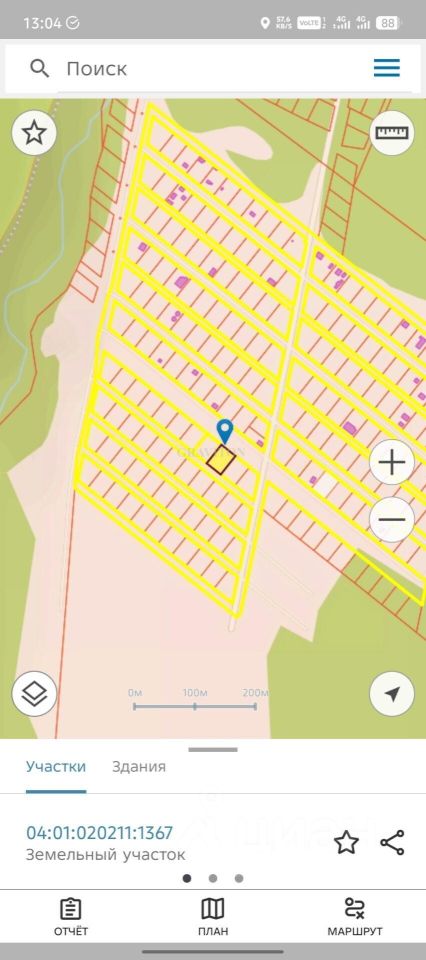Share this land parcel
This screenshot has height=960, width=426.
(392, 842)
